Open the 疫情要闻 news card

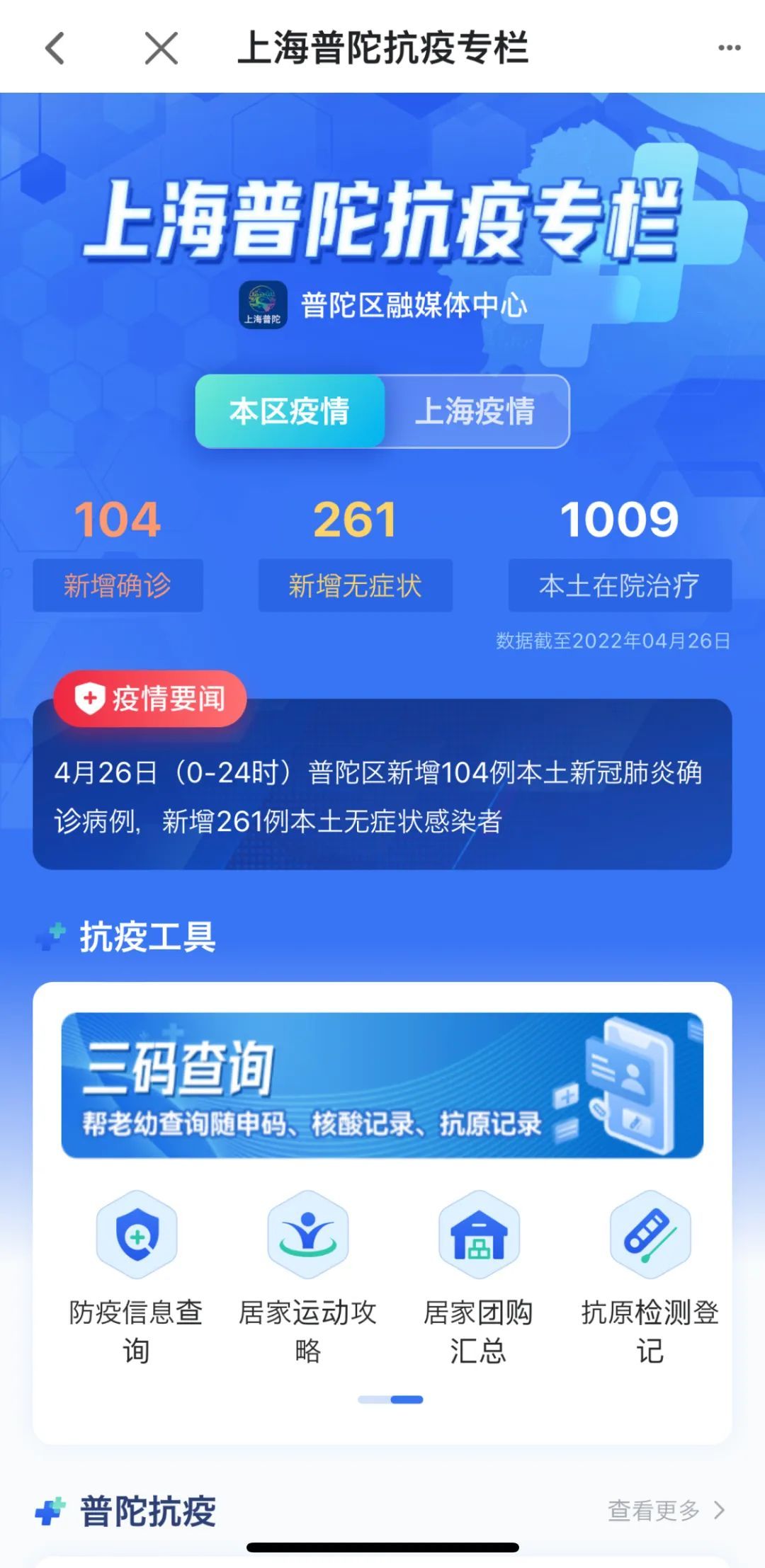pyautogui.click(x=382, y=796)
